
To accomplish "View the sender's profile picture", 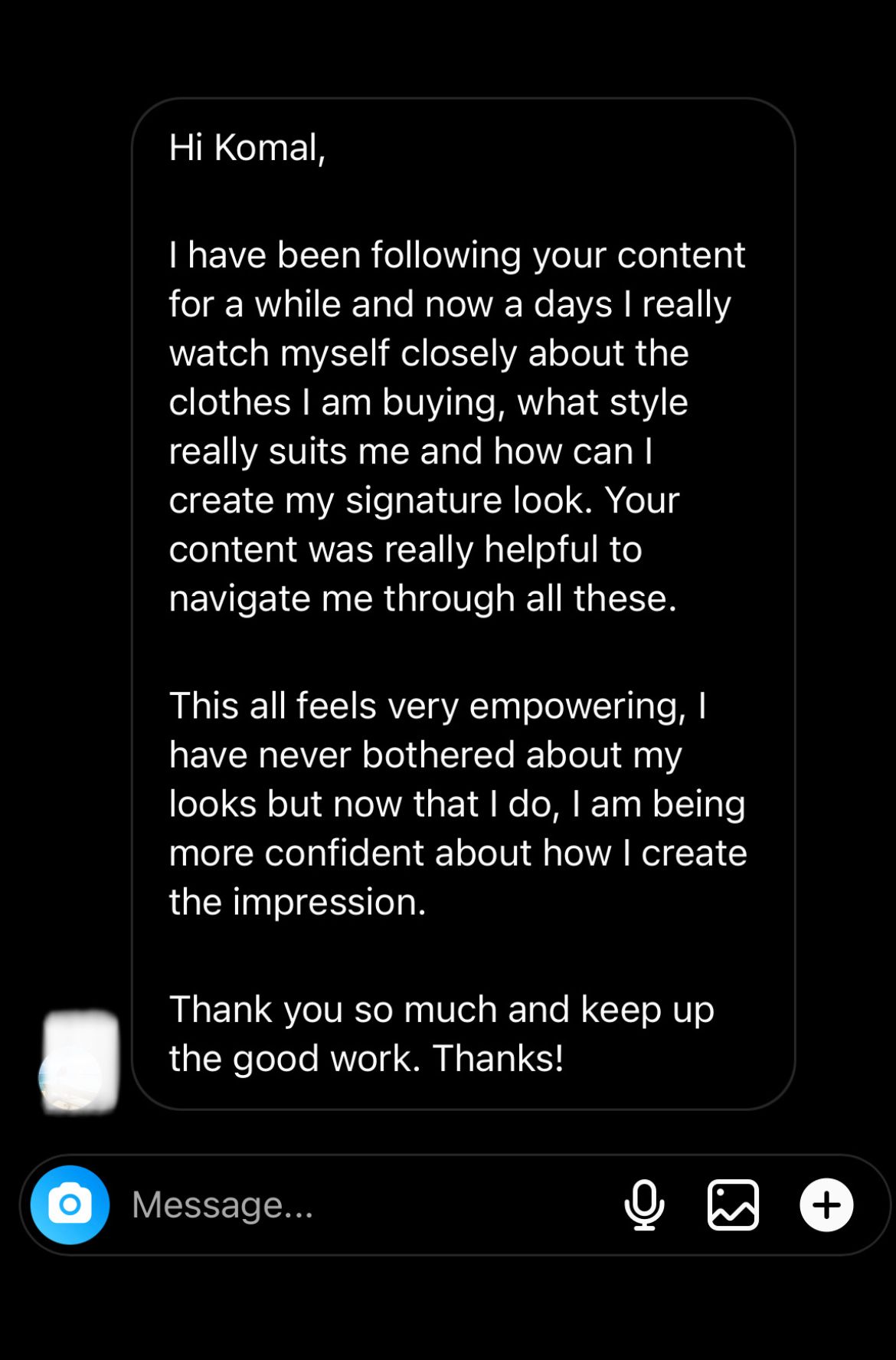I will 80,1063.
